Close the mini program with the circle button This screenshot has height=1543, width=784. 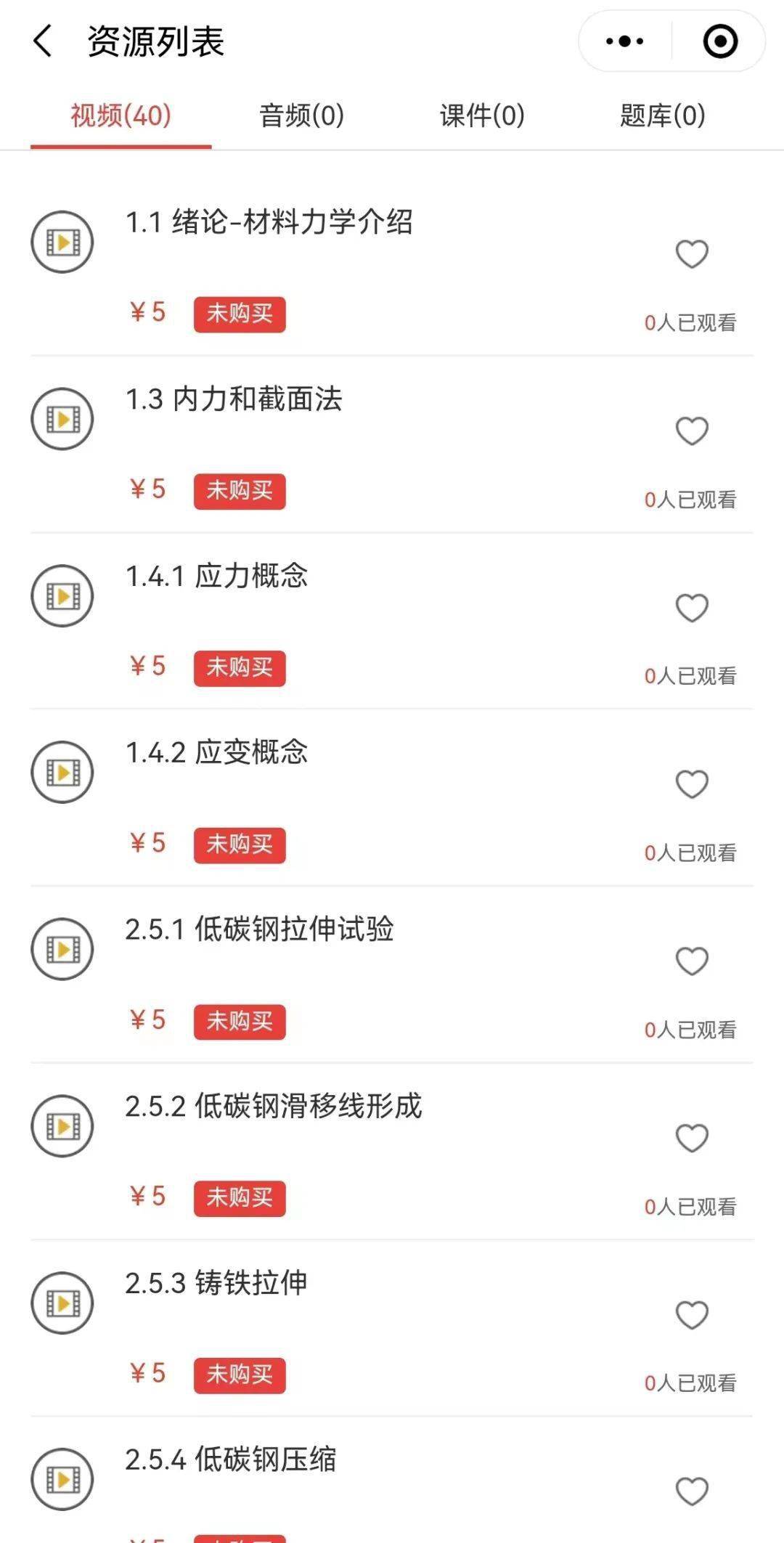720,41
